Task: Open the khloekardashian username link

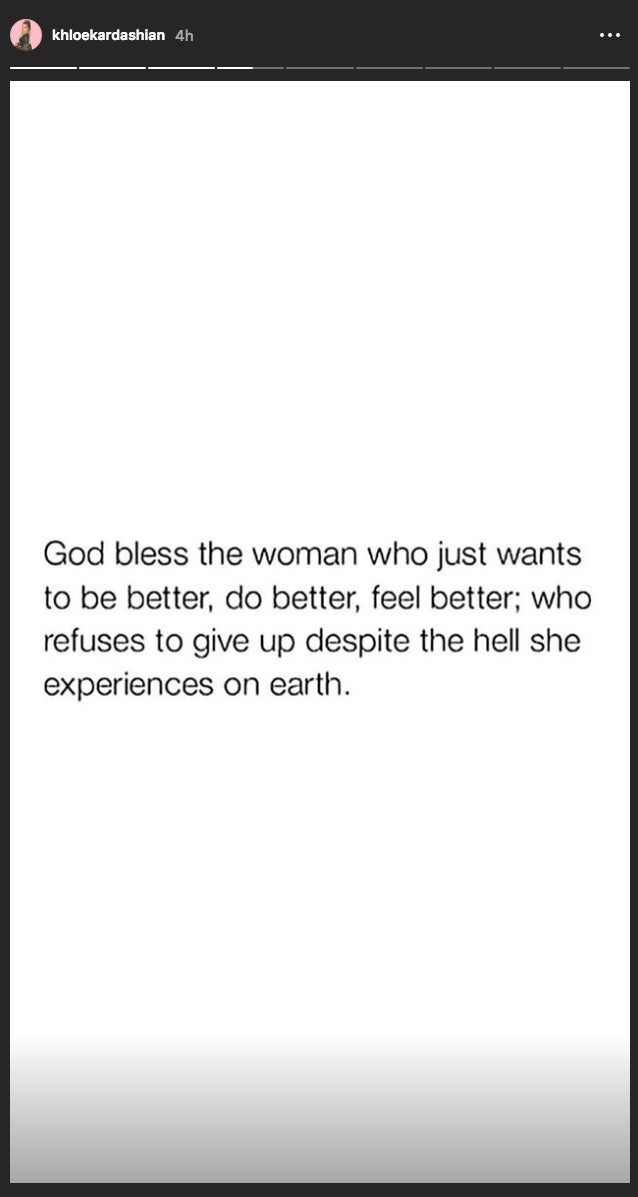Action: click(108, 35)
